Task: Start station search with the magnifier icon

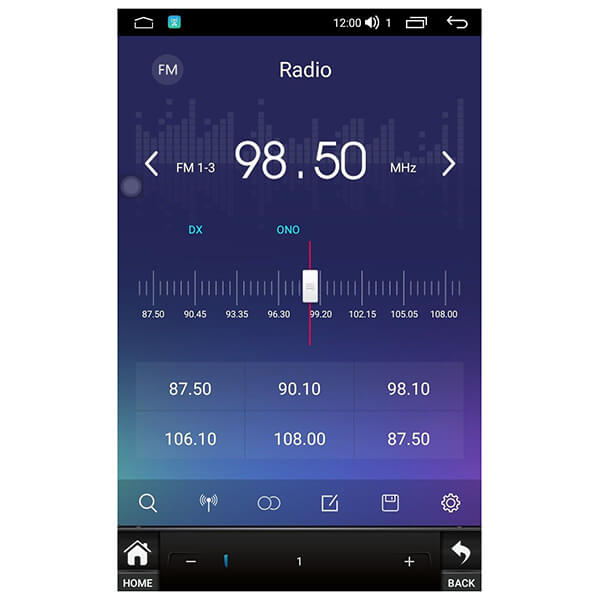Action: click(x=148, y=503)
